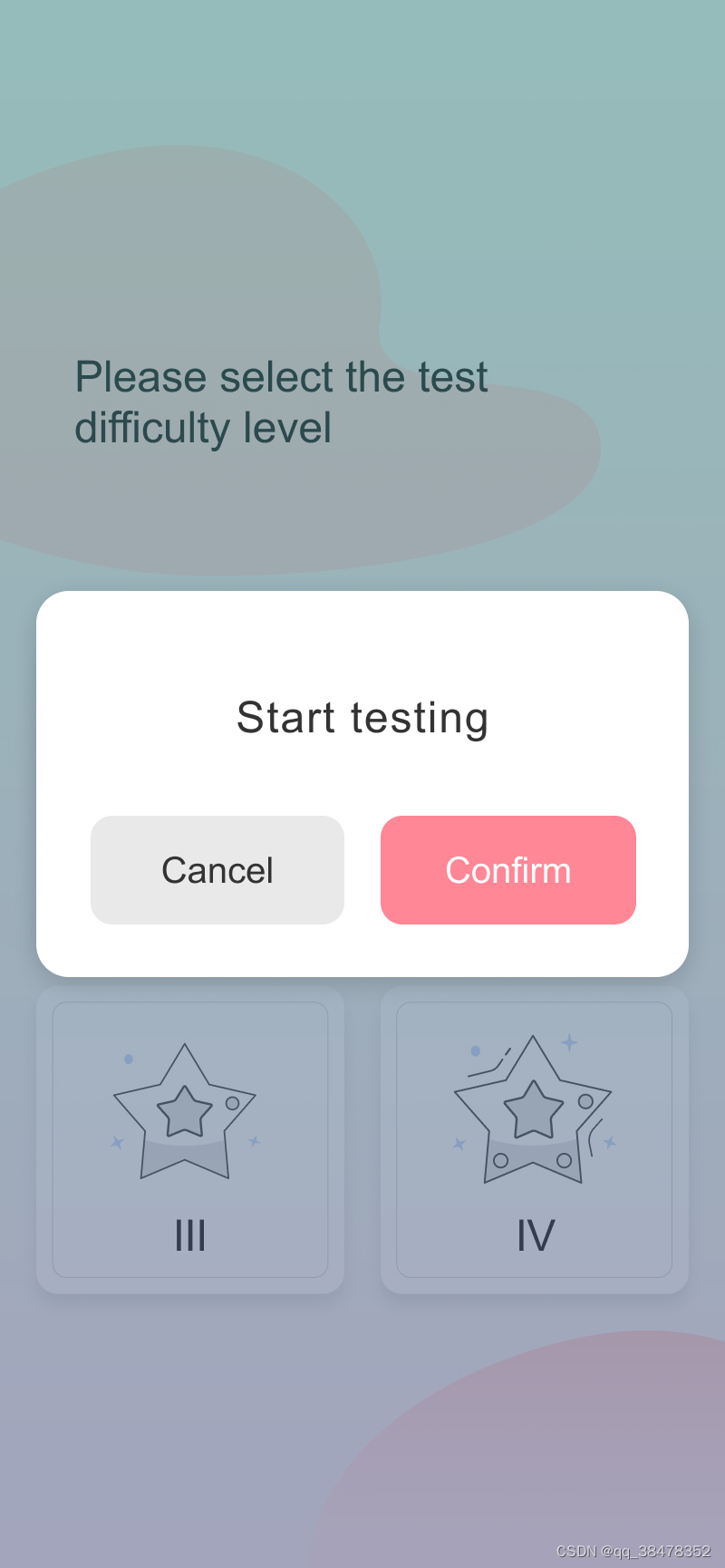The width and height of the screenshot is (725, 1568).
Task: Cancel the start testing dialog
Action: click(217, 870)
